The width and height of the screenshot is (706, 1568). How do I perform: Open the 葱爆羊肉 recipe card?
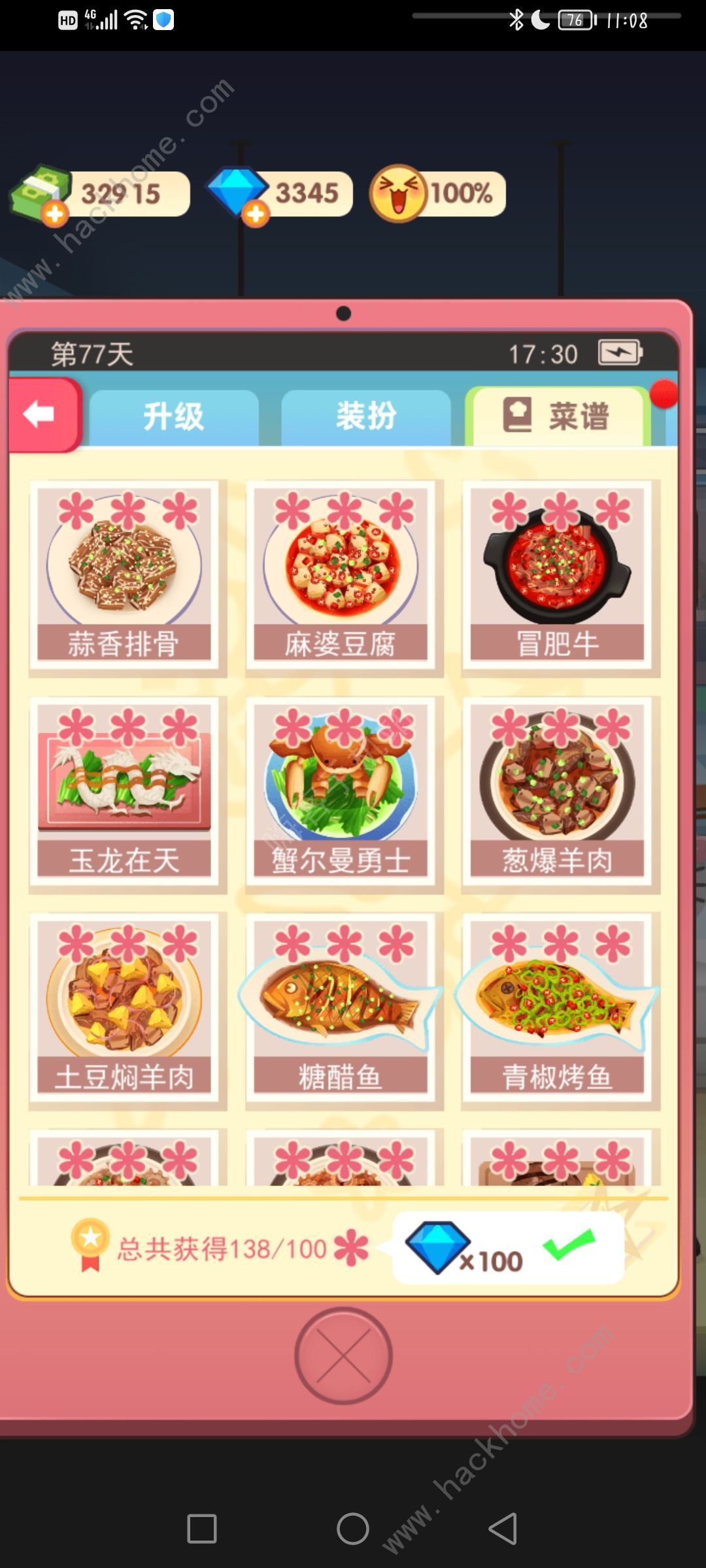pos(557,791)
